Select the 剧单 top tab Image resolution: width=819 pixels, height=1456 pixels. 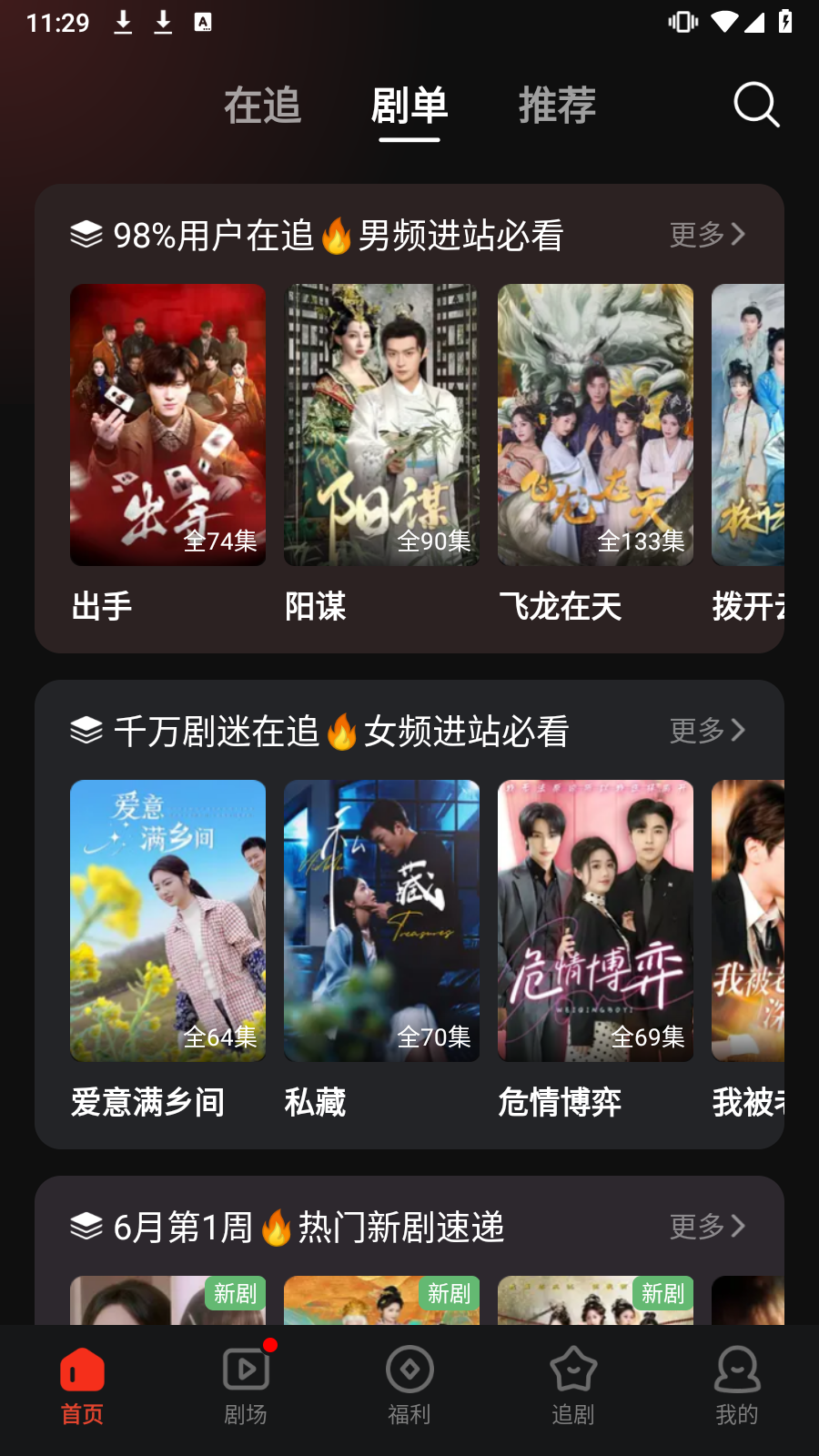point(409,106)
